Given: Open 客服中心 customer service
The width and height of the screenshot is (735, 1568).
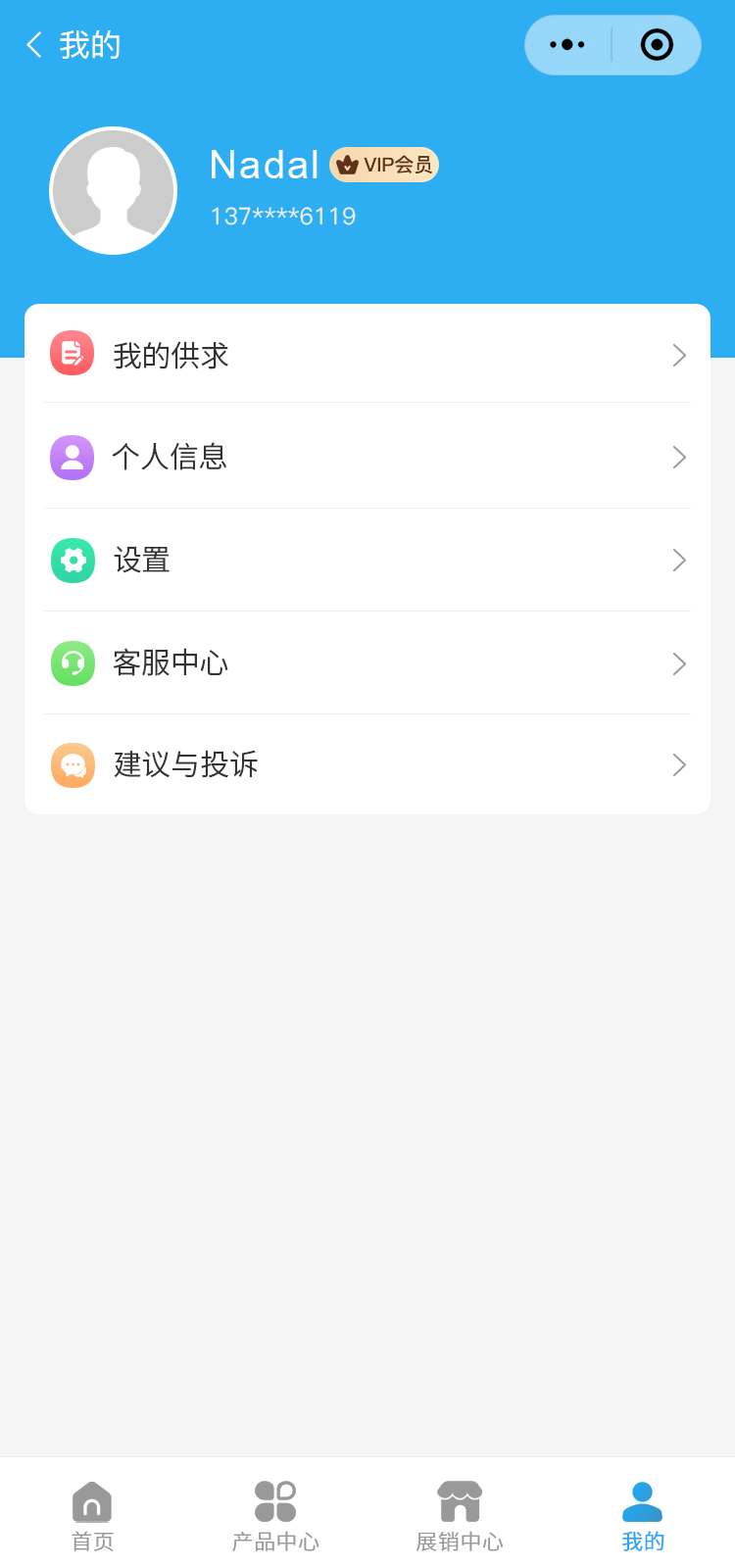Looking at the screenshot, I should [367, 663].
